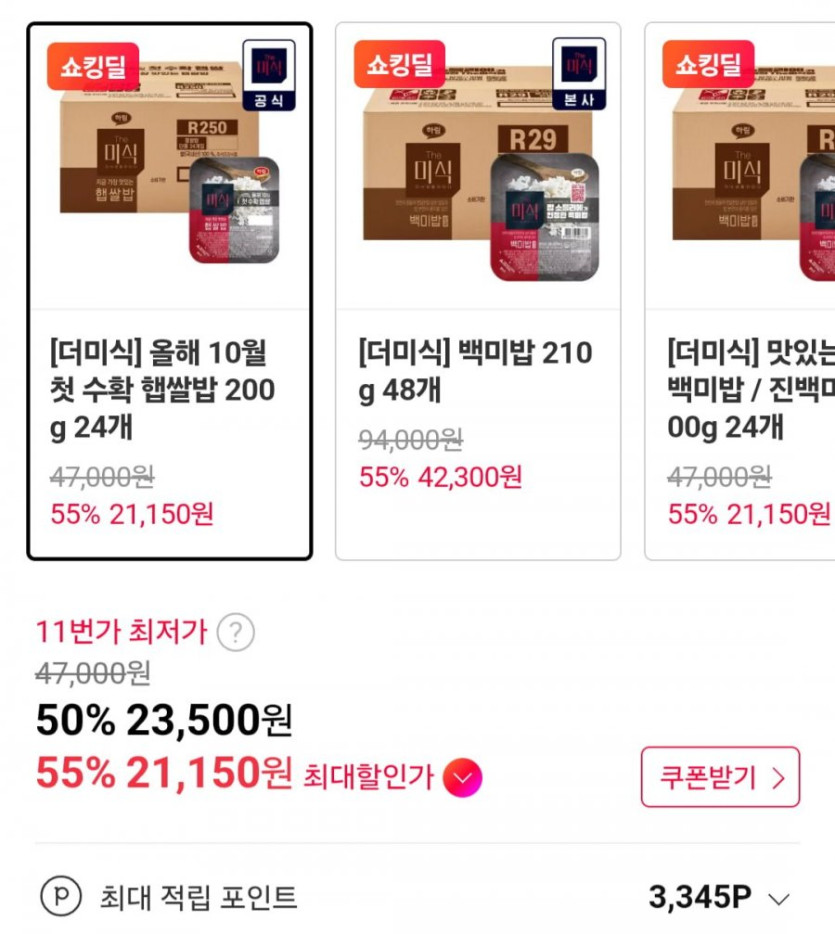Tap the 쿠폰받기 button
835x934 pixels.
(x=720, y=777)
